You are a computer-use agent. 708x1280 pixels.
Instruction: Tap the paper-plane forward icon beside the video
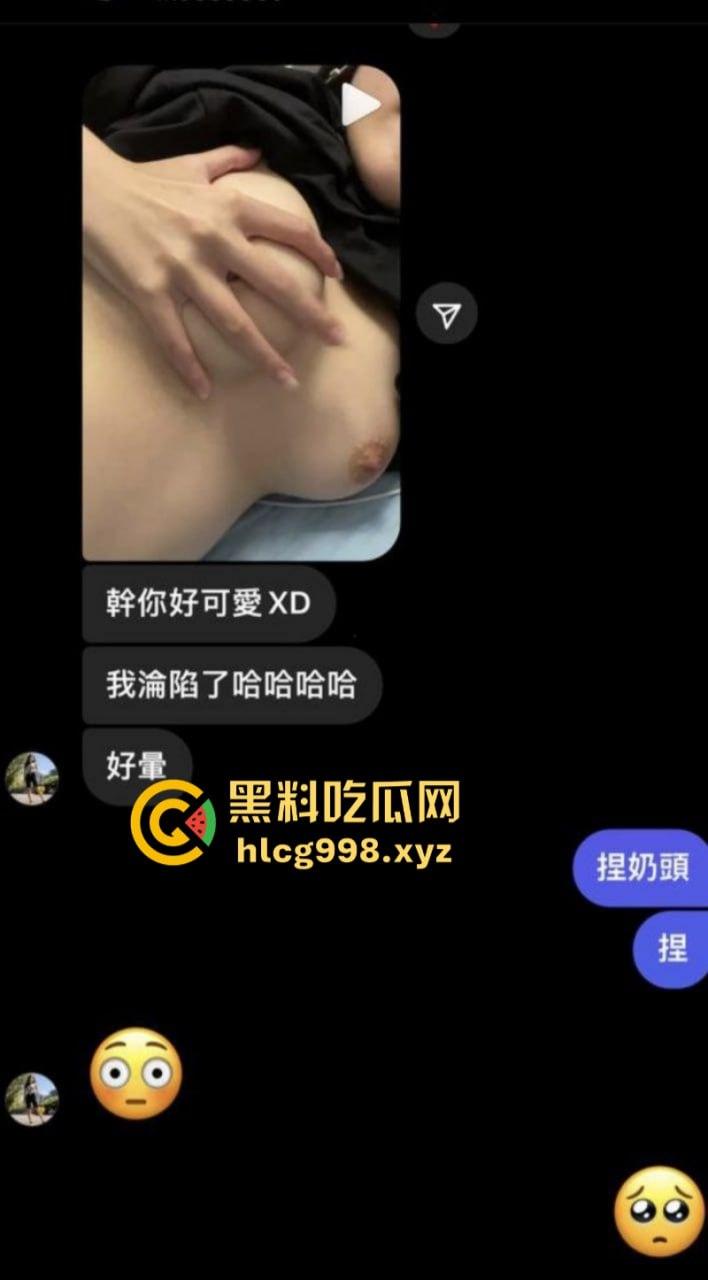(447, 316)
